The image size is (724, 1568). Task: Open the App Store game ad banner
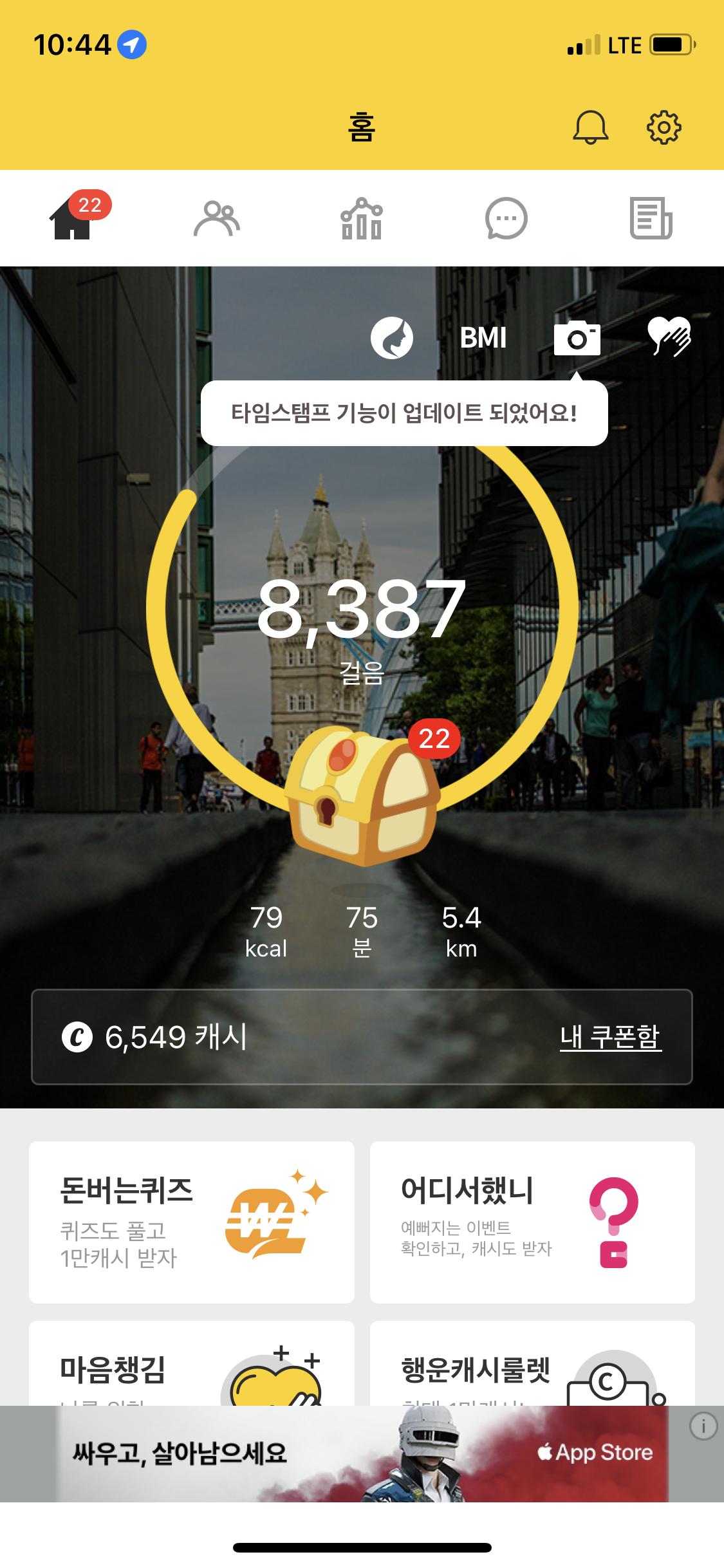click(362, 1455)
